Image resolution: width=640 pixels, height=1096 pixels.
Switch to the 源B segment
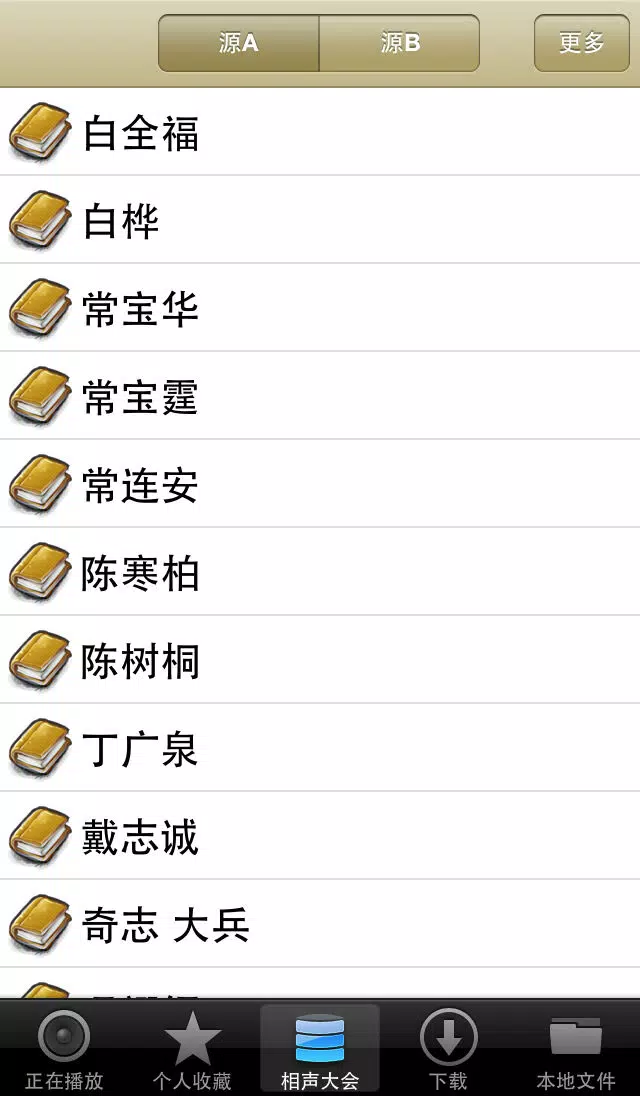pyautogui.click(x=400, y=43)
